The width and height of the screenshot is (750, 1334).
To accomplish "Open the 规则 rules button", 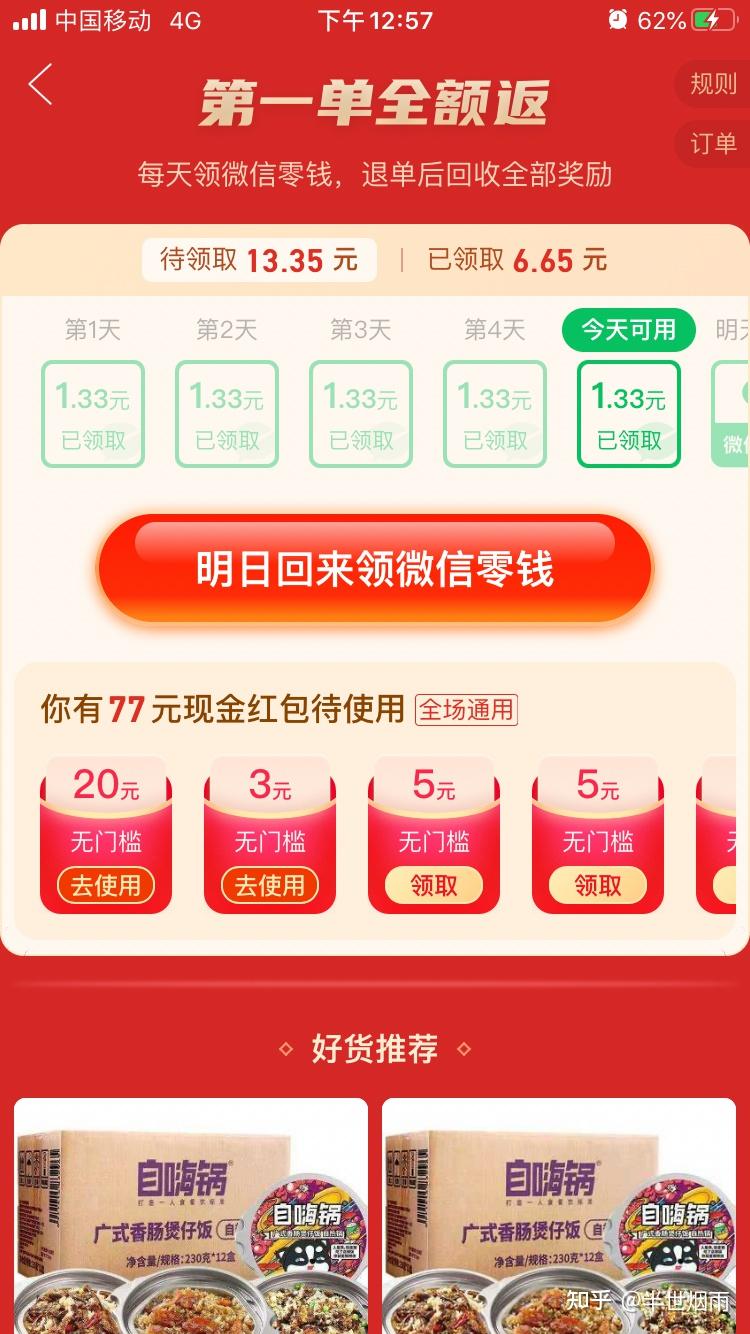I will [712, 84].
